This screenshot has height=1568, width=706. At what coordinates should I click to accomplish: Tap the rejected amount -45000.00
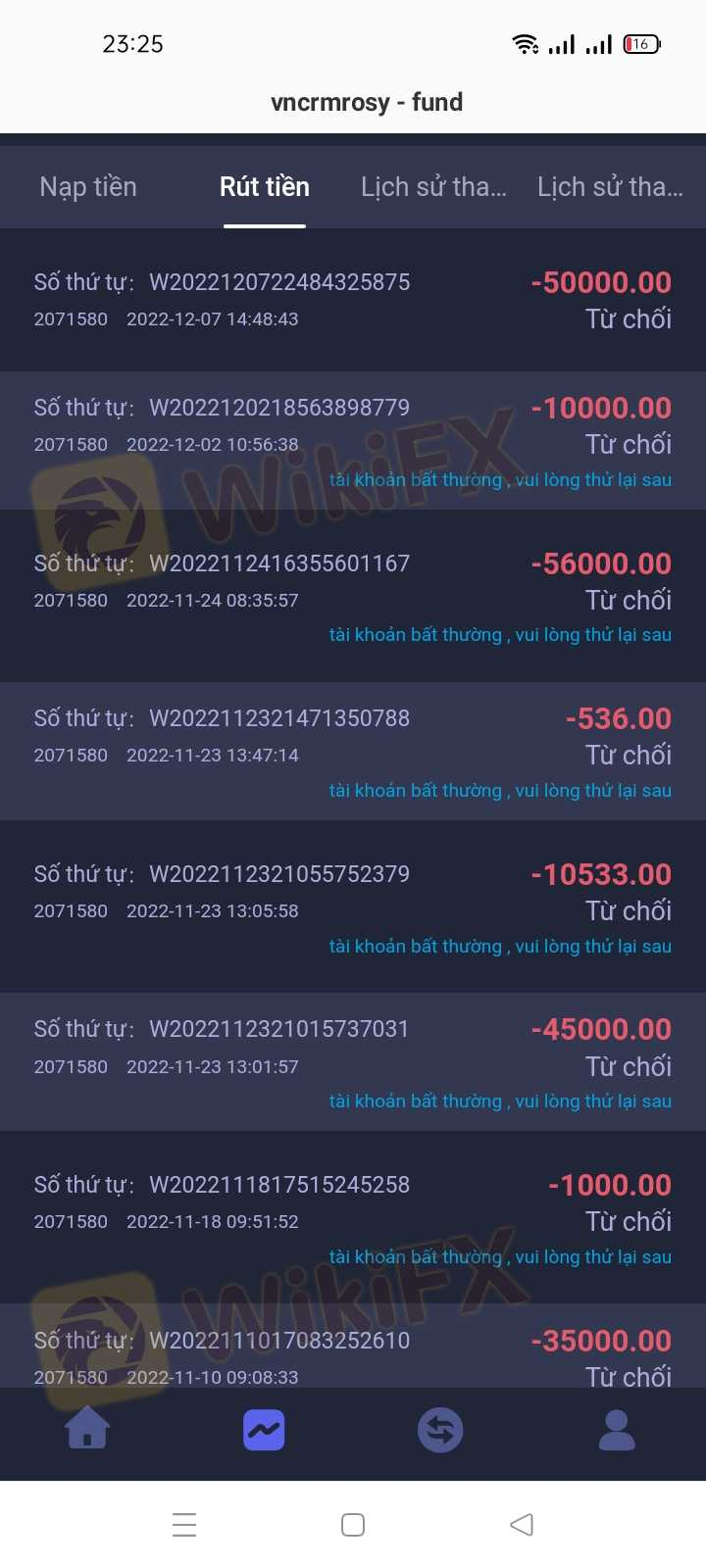598,1029
